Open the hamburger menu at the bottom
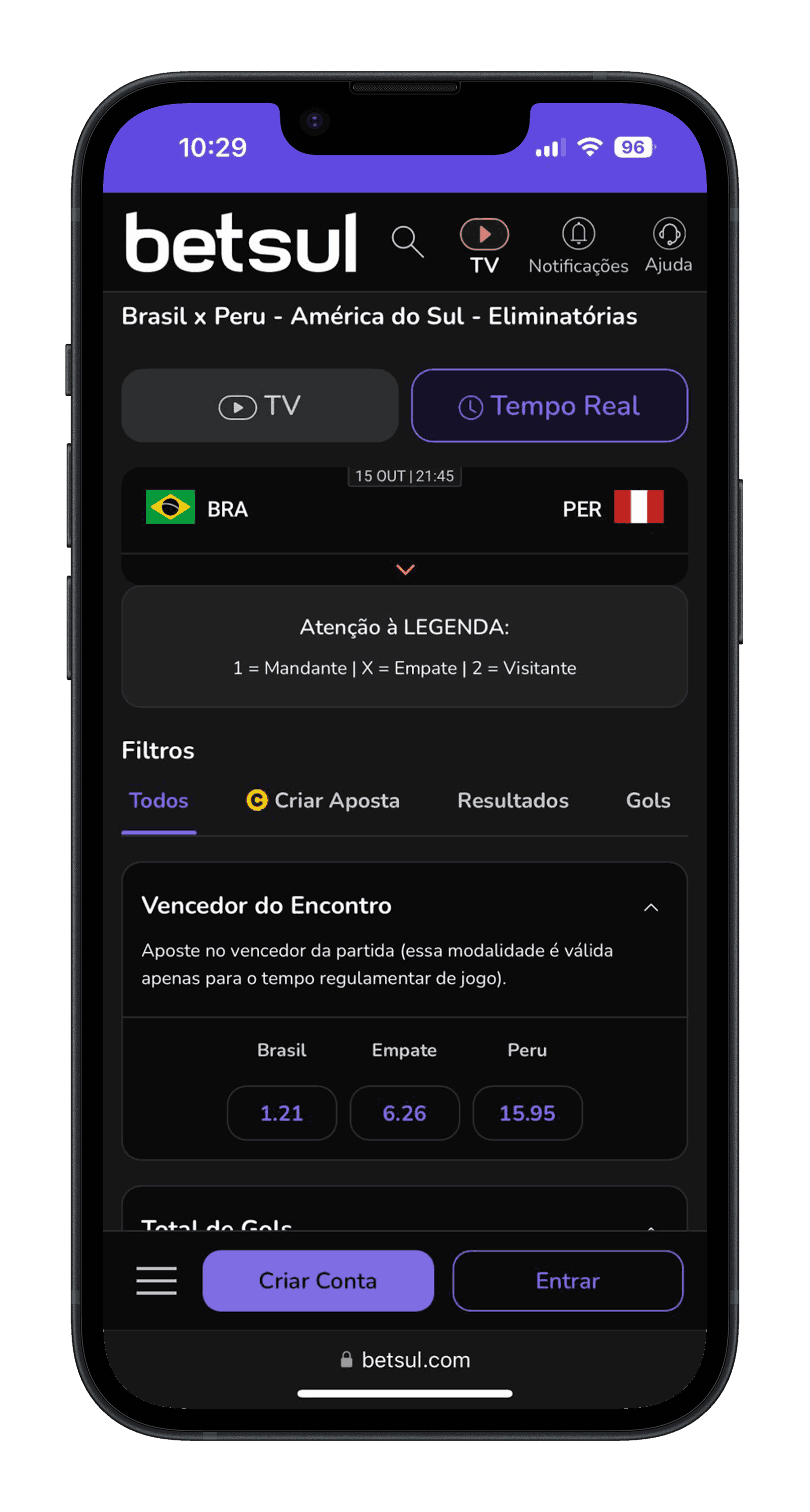 point(156,1281)
